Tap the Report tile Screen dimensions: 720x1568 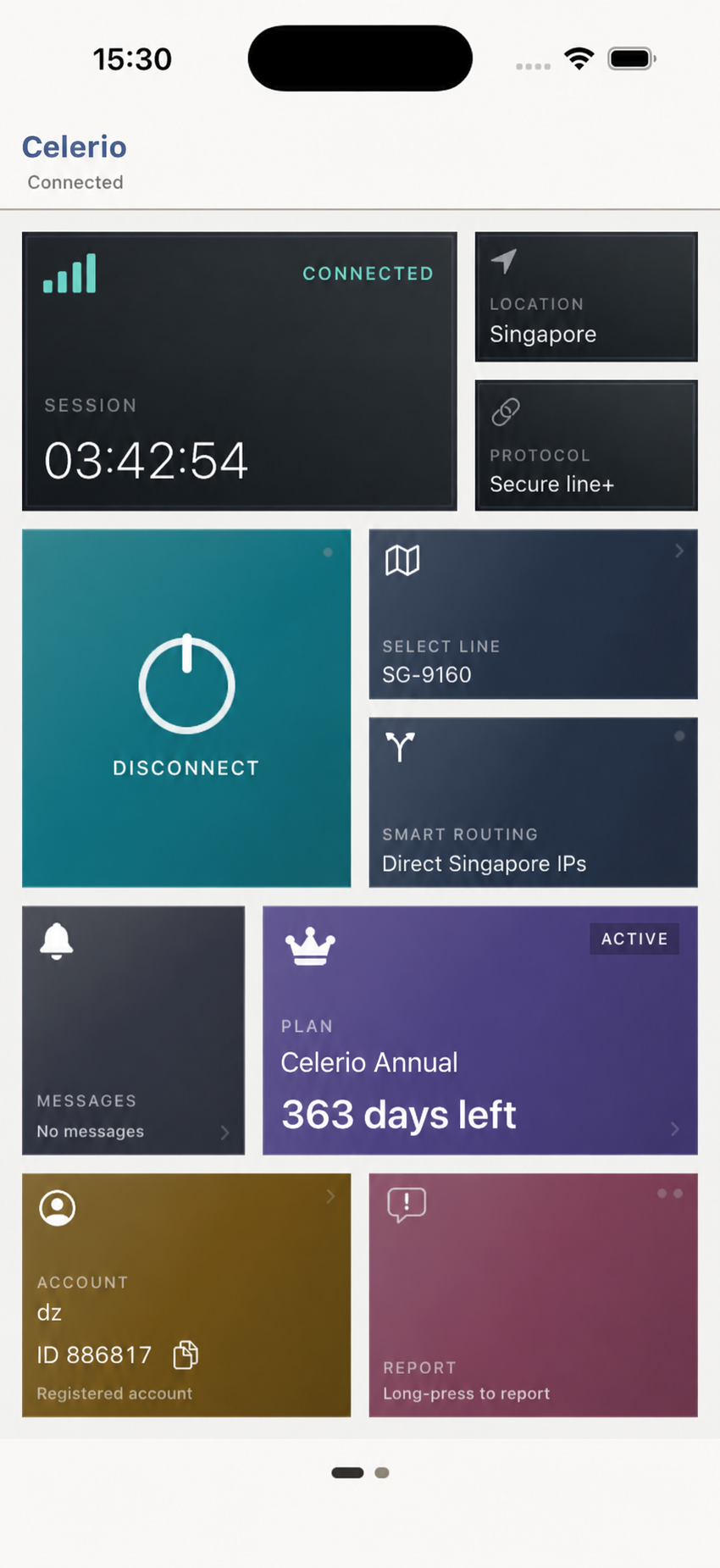tap(533, 1294)
